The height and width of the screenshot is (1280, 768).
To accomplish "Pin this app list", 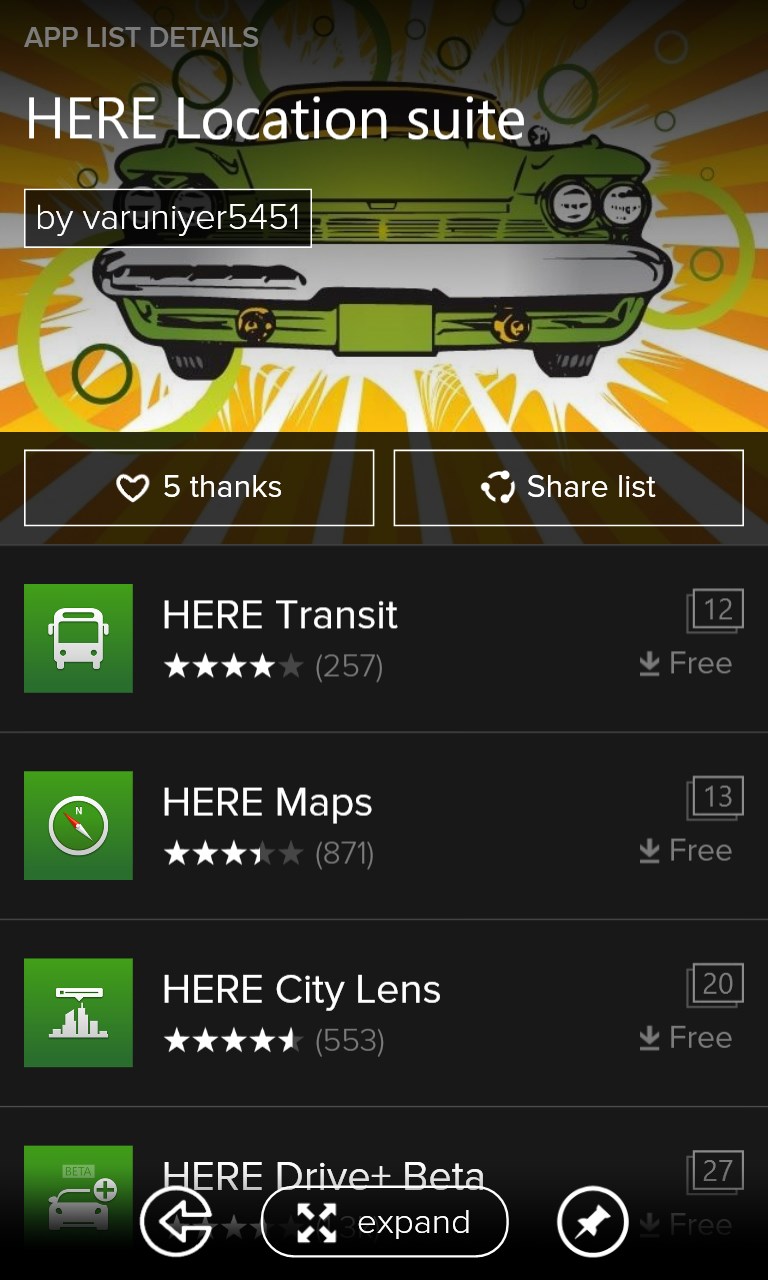I will (592, 1221).
